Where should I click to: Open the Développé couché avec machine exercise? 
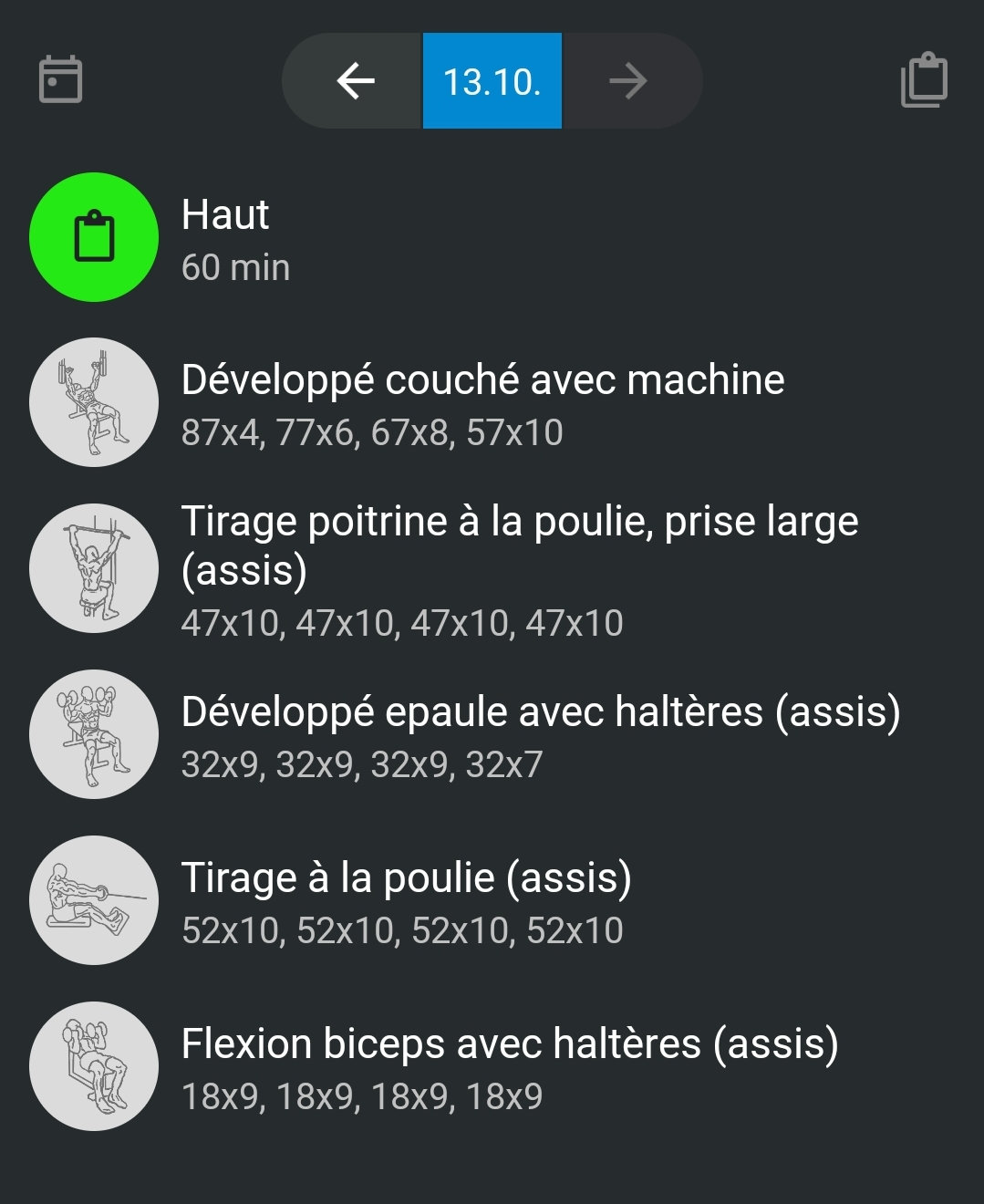point(483,379)
